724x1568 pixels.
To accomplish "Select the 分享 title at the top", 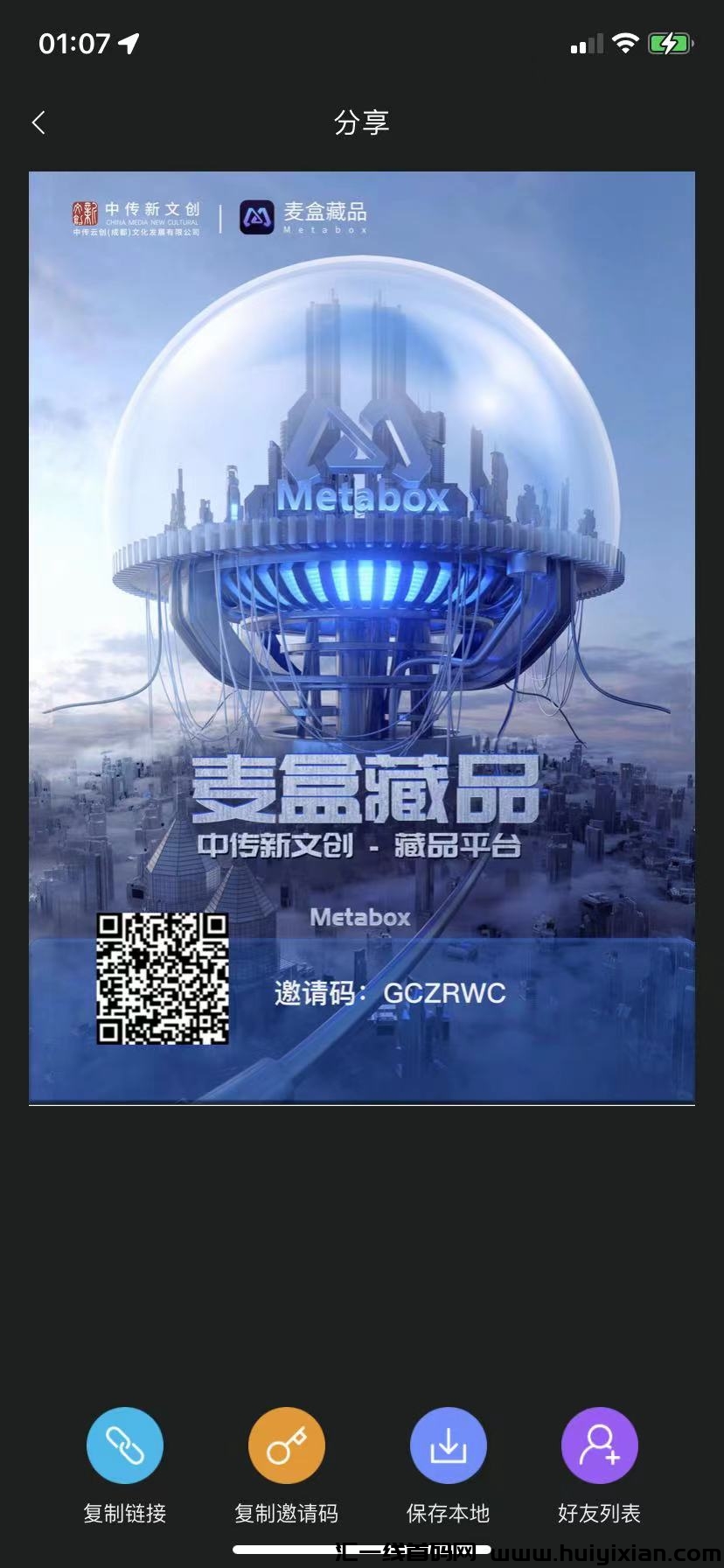I will coord(362,122).
